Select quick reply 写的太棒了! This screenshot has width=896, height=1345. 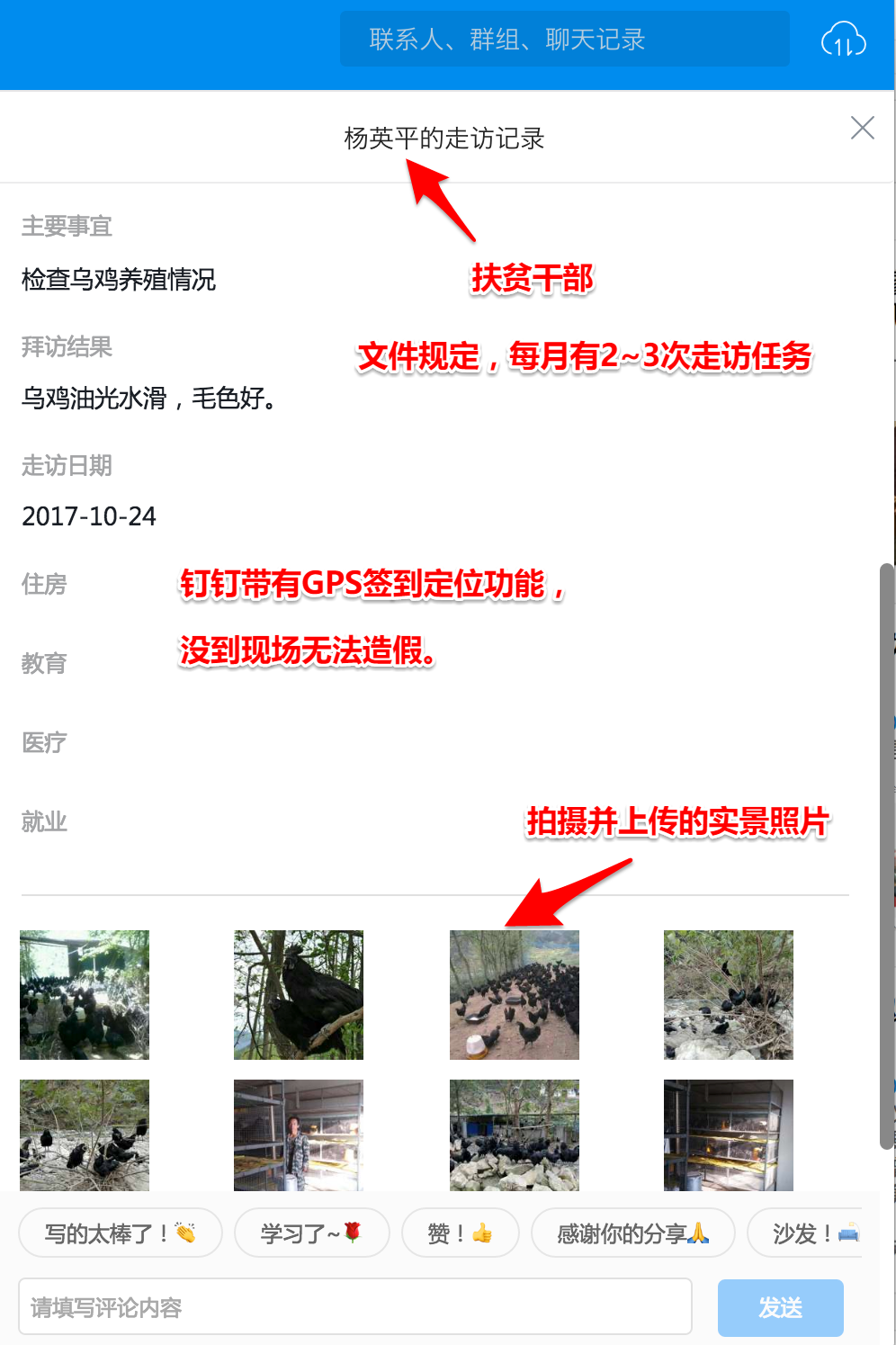coord(121,1233)
